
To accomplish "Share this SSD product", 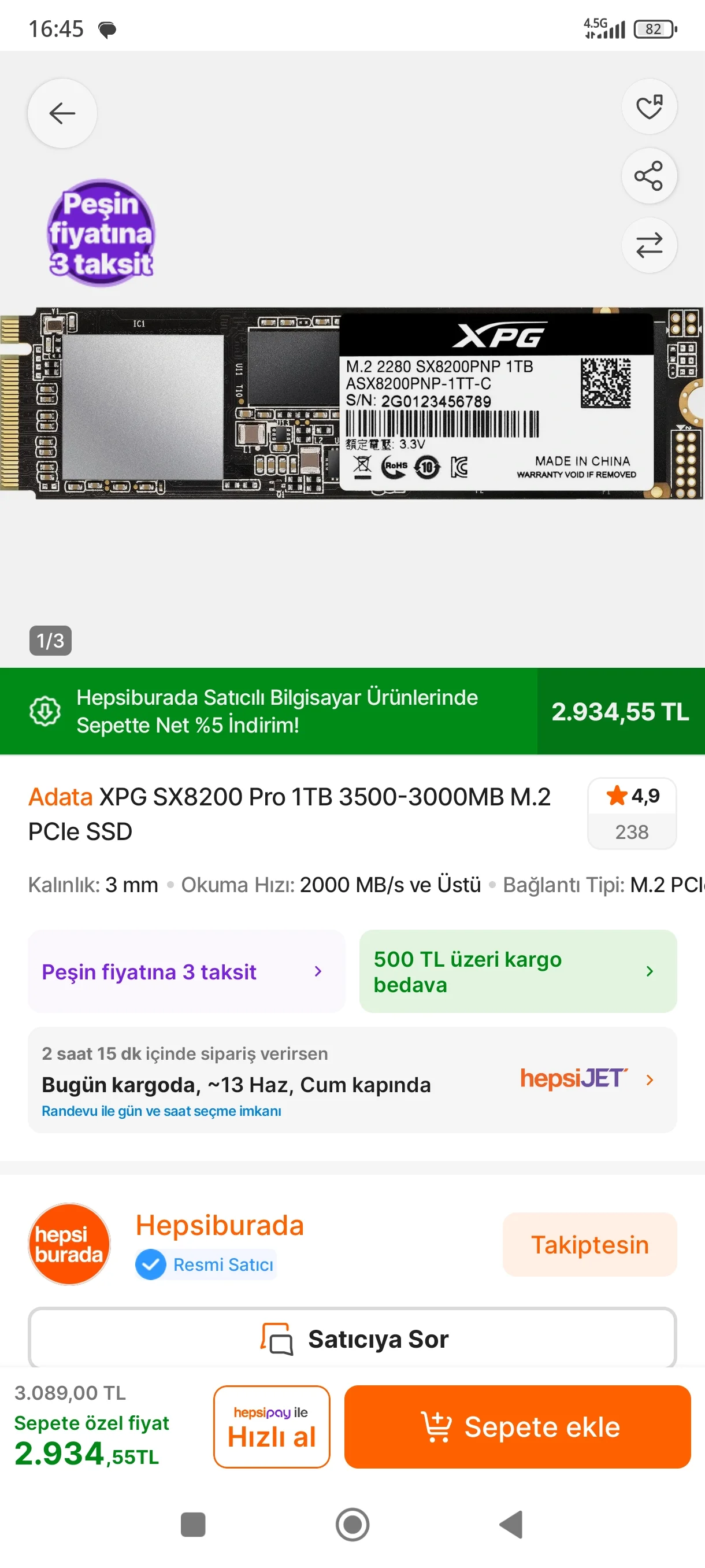I will (649, 176).
